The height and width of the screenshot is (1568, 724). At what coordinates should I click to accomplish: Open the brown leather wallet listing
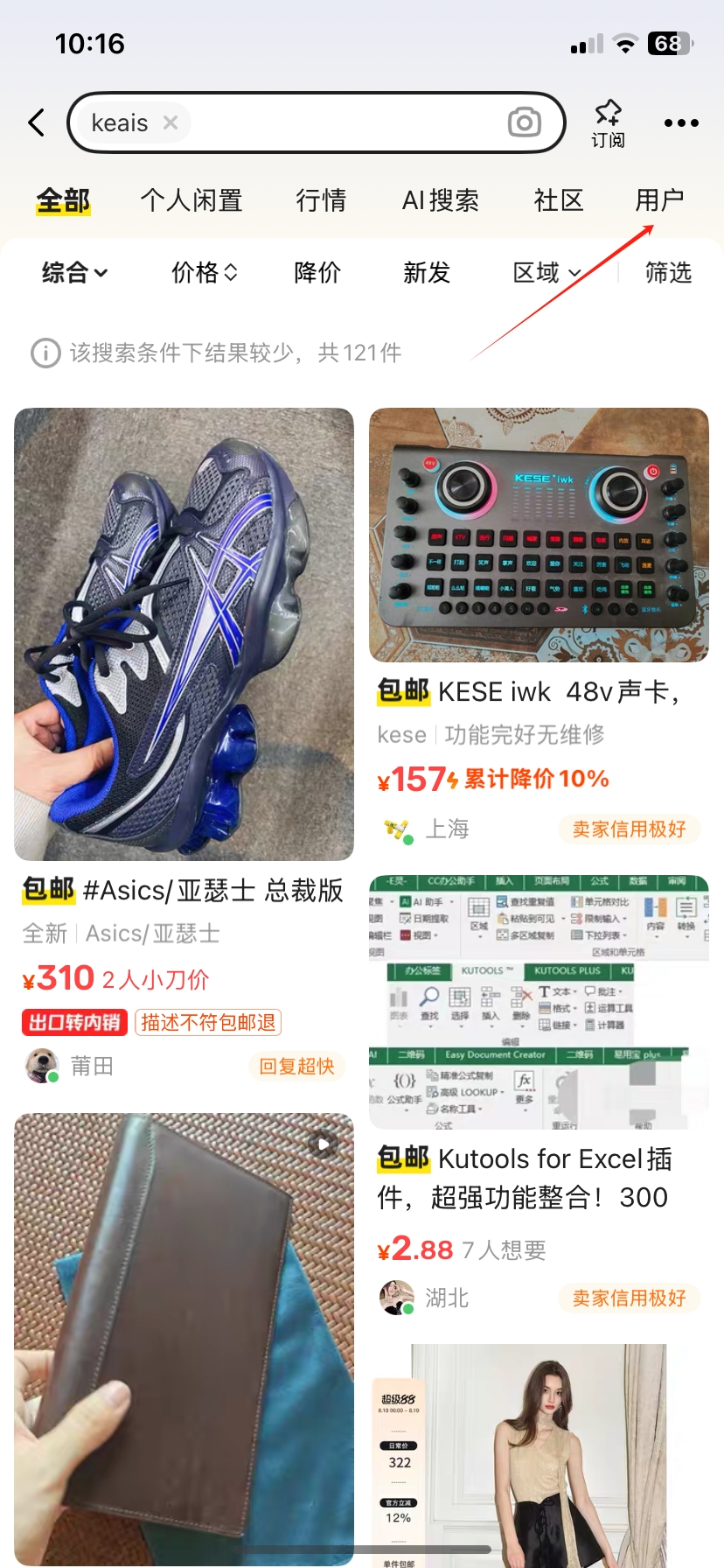[x=184, y=1339]
